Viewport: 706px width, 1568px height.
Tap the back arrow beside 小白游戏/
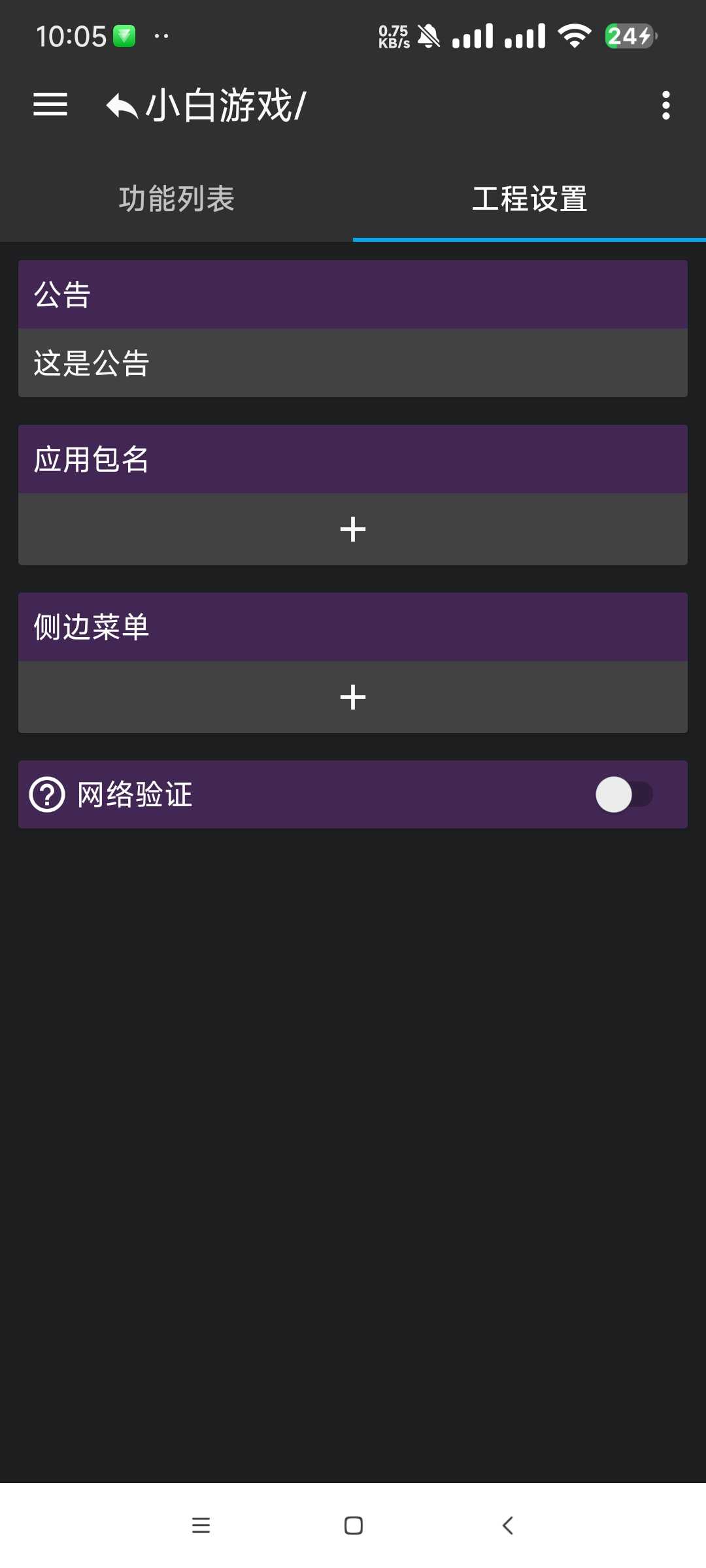click(x=122, y=106)
